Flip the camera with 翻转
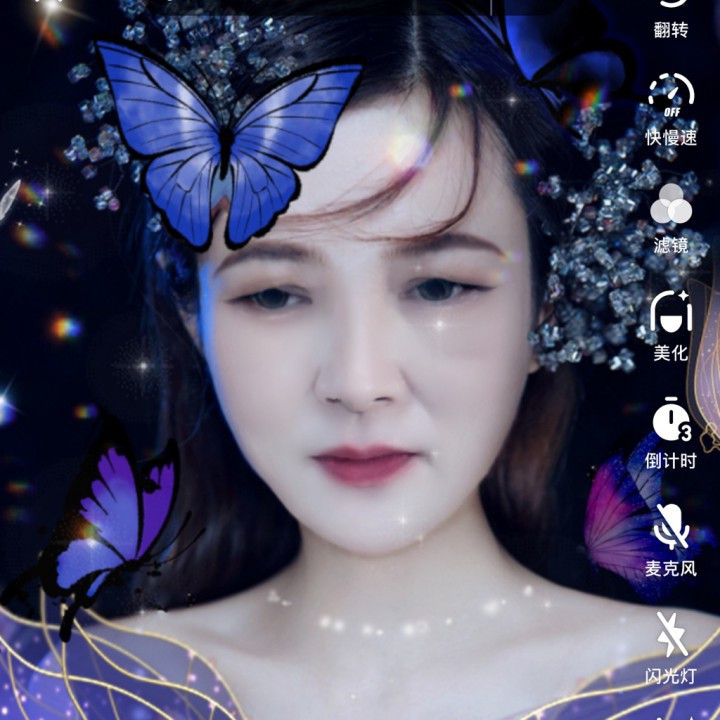 tap(671, 18)
